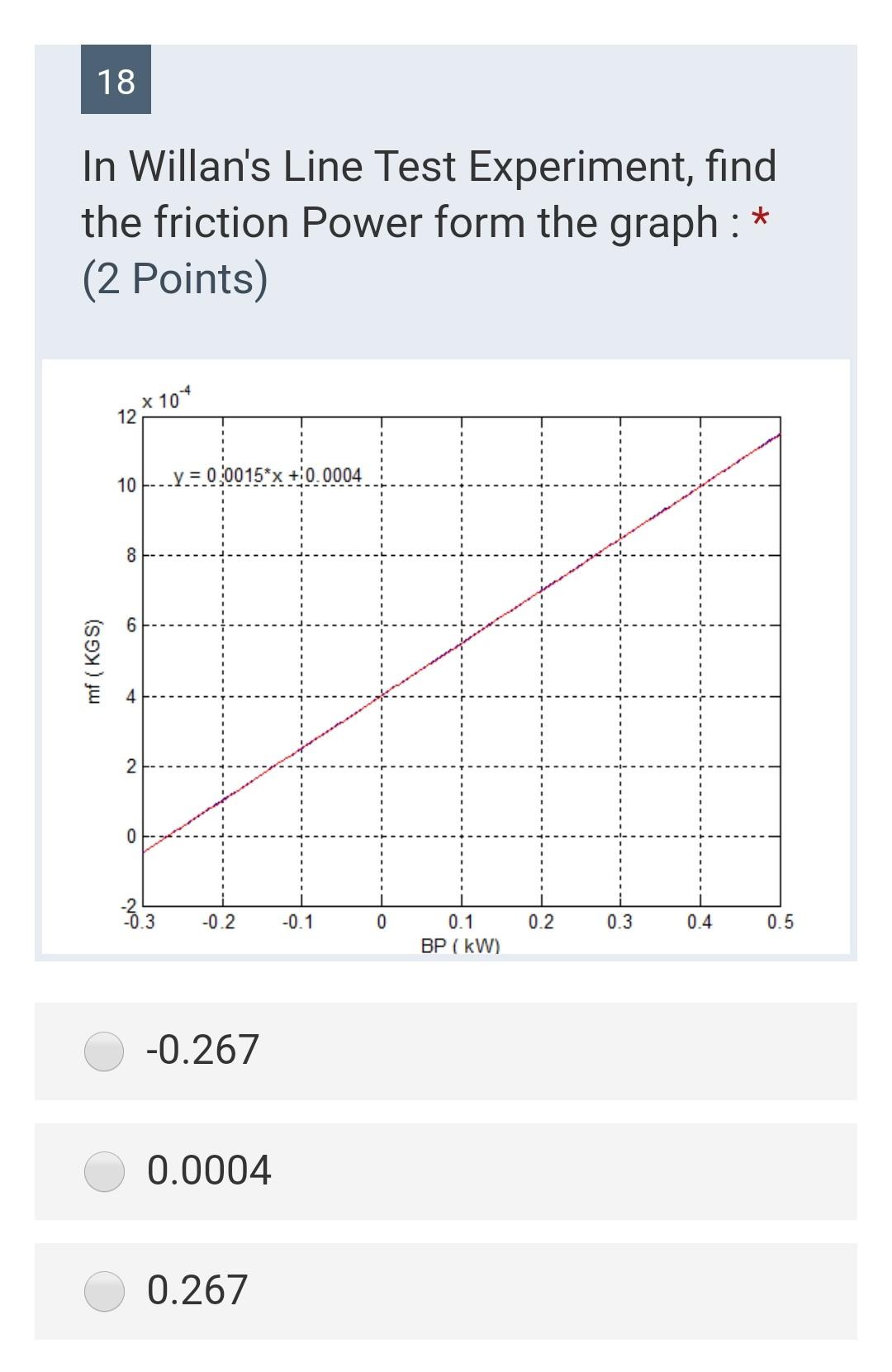Image resolution: width=892 pixels, height=1372 pixels.
Task: Click the 12 tick mark on y-axis
Action: pyautogui.click(x=128, y=415)
